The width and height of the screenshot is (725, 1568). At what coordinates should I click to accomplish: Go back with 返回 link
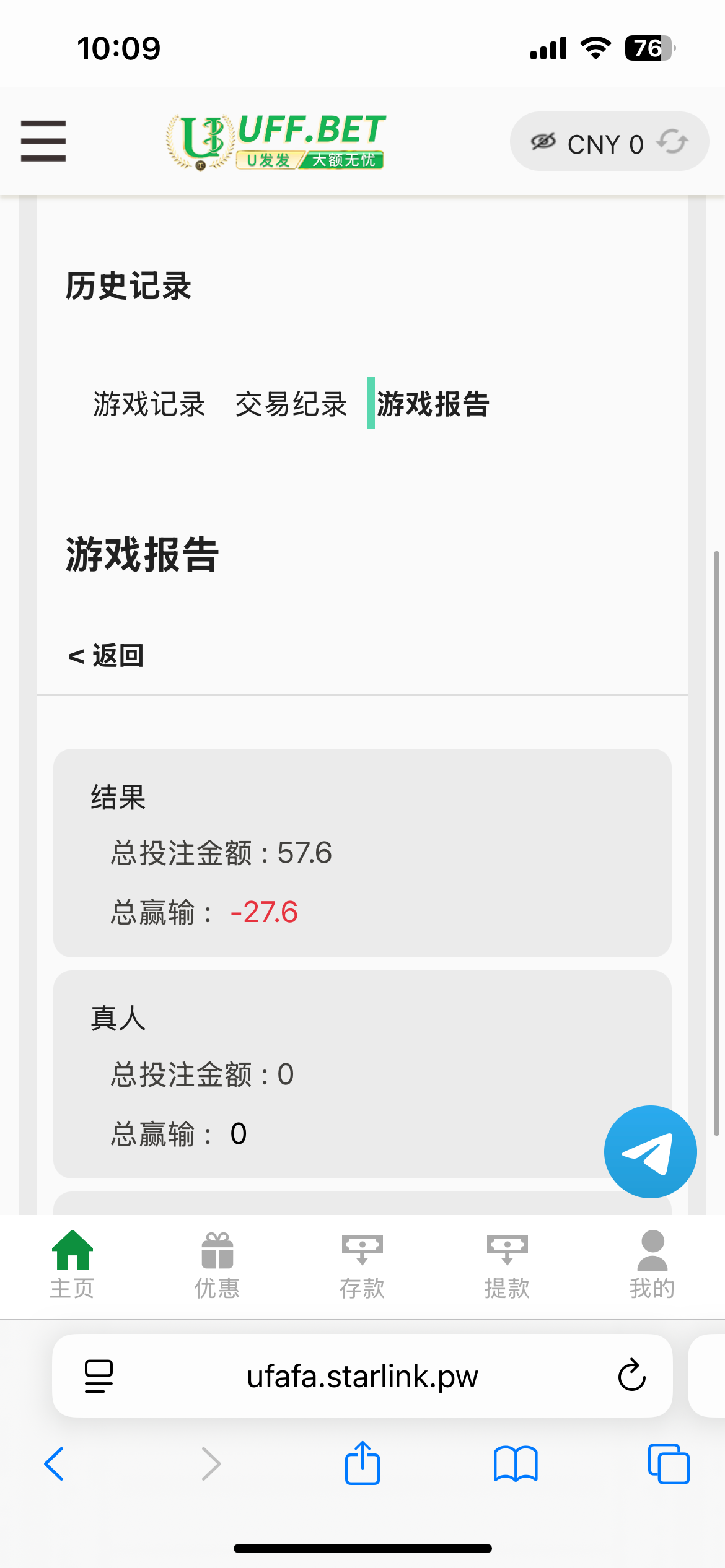click(106, 655)
